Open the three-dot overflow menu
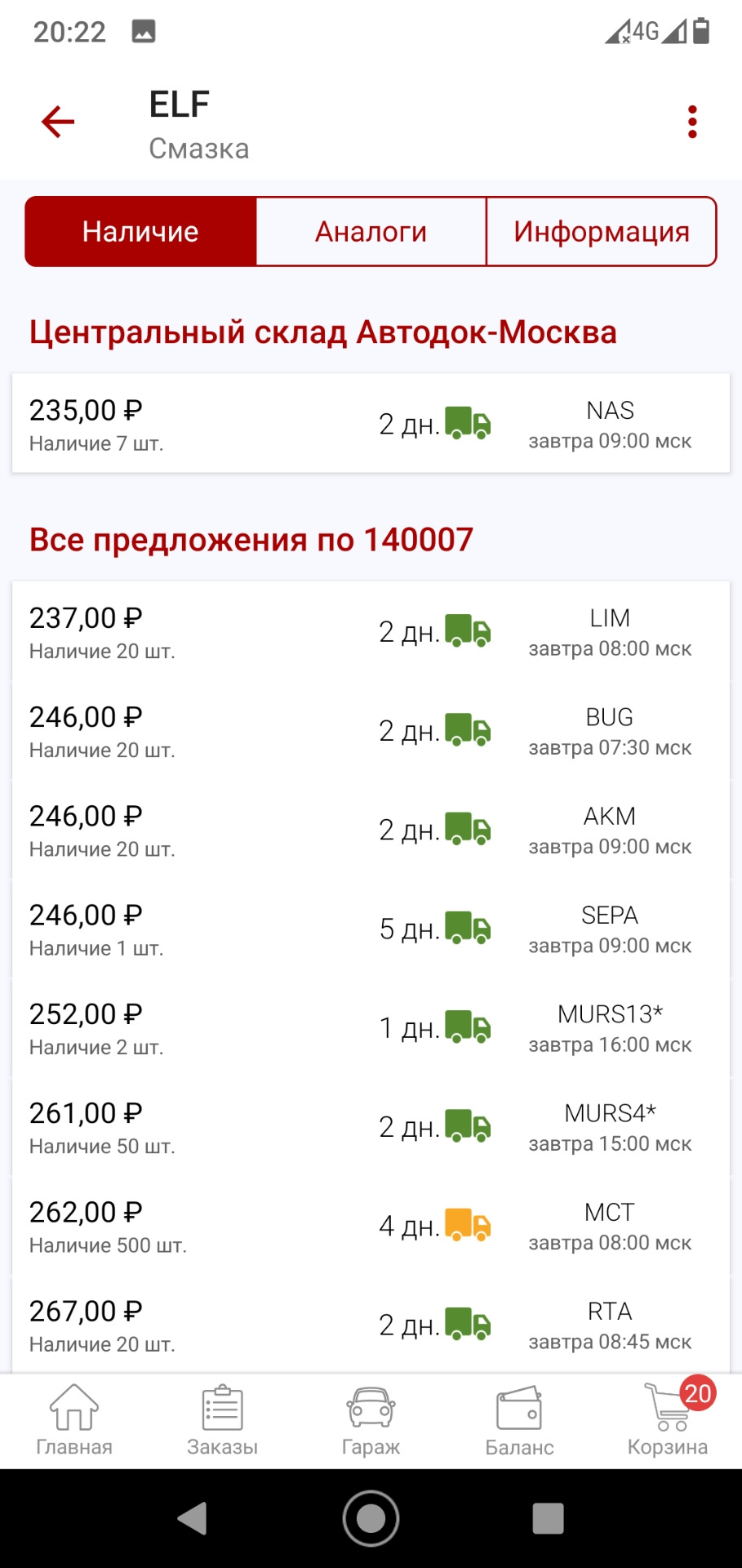The width and height of the screenshot is (742, 1568). [x=692, y=121]
